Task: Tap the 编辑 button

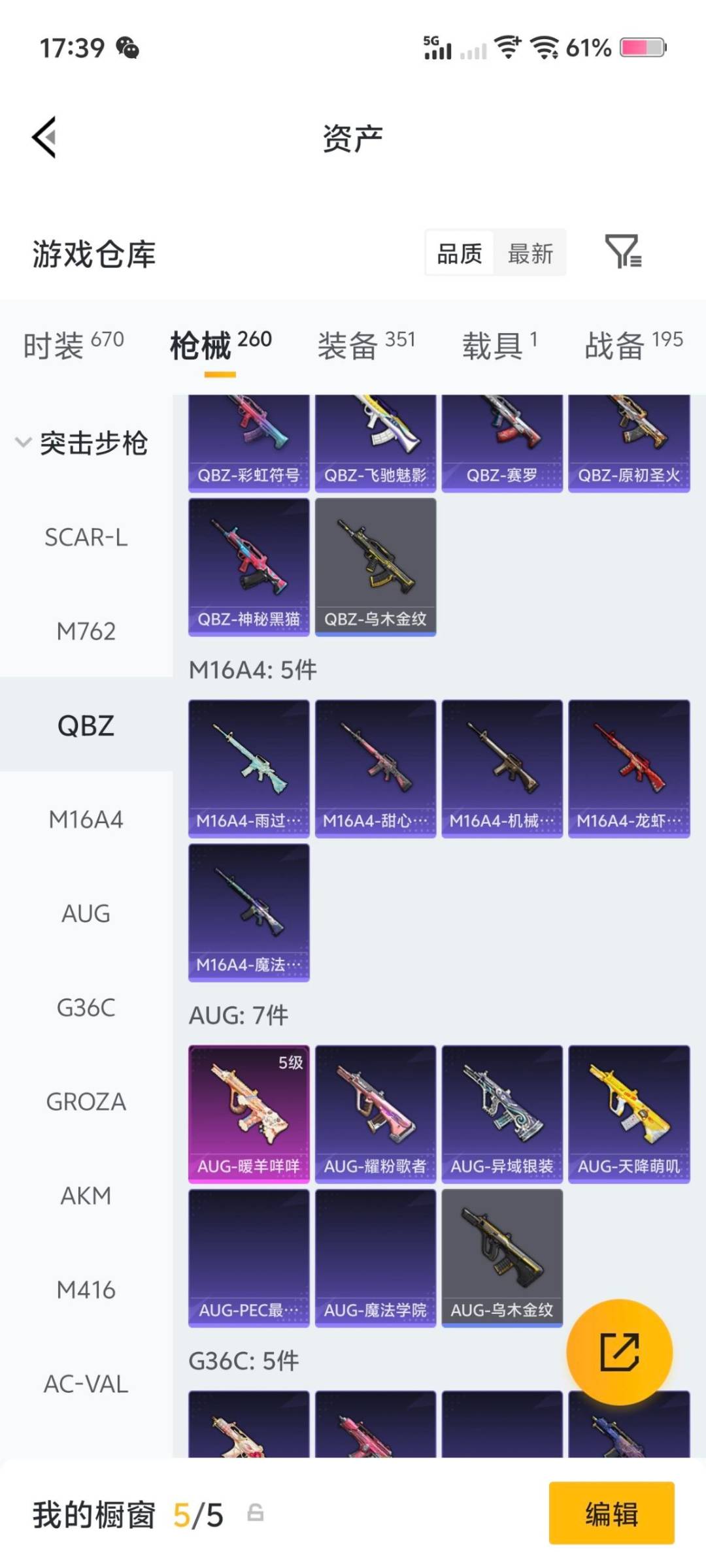Action: click(611, 1511)
